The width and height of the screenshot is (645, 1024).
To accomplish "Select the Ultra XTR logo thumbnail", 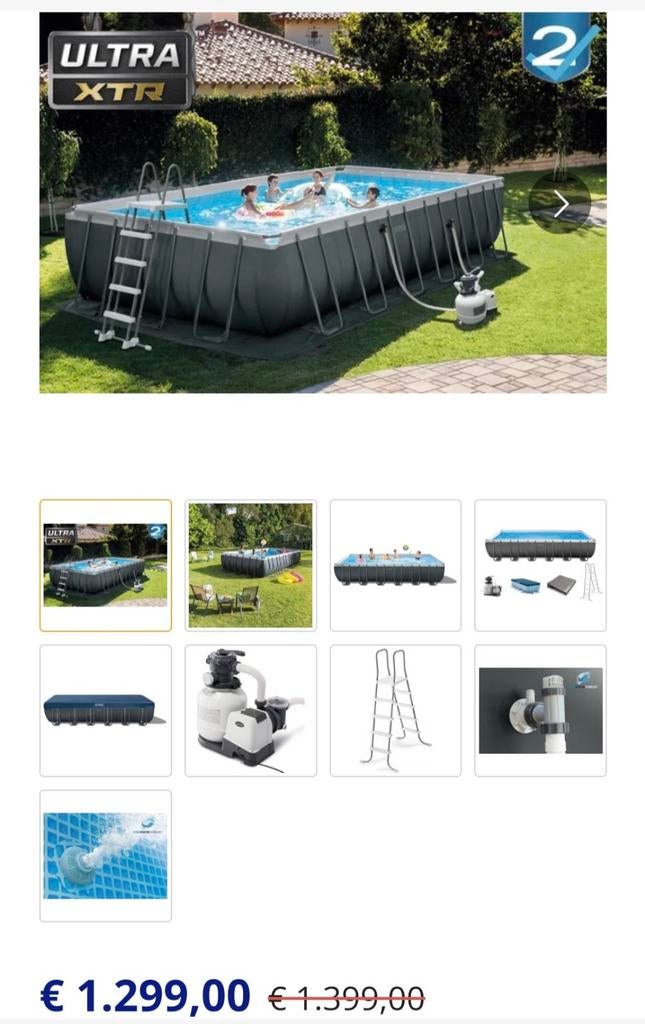I will pyautogui.click(x=106, y=566).
